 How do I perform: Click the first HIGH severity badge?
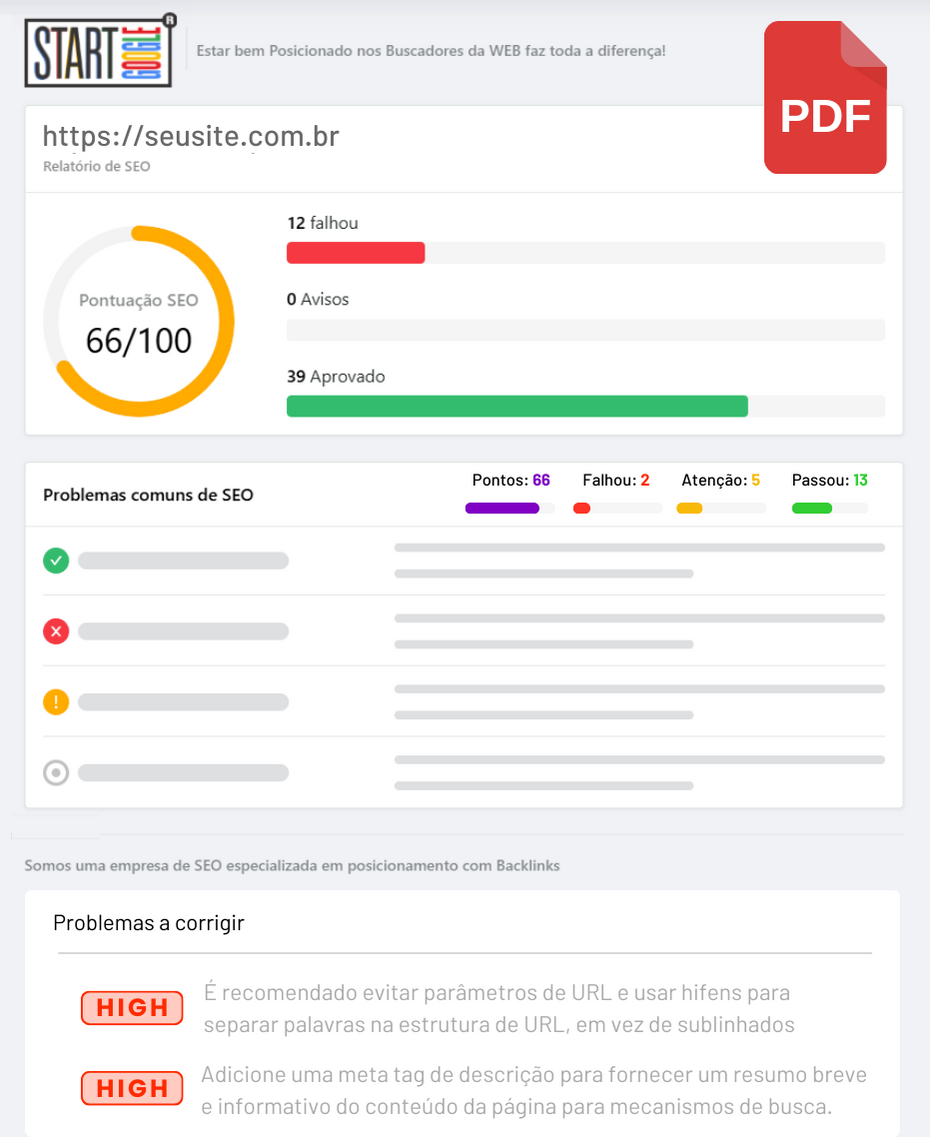tap(131, 1007)
